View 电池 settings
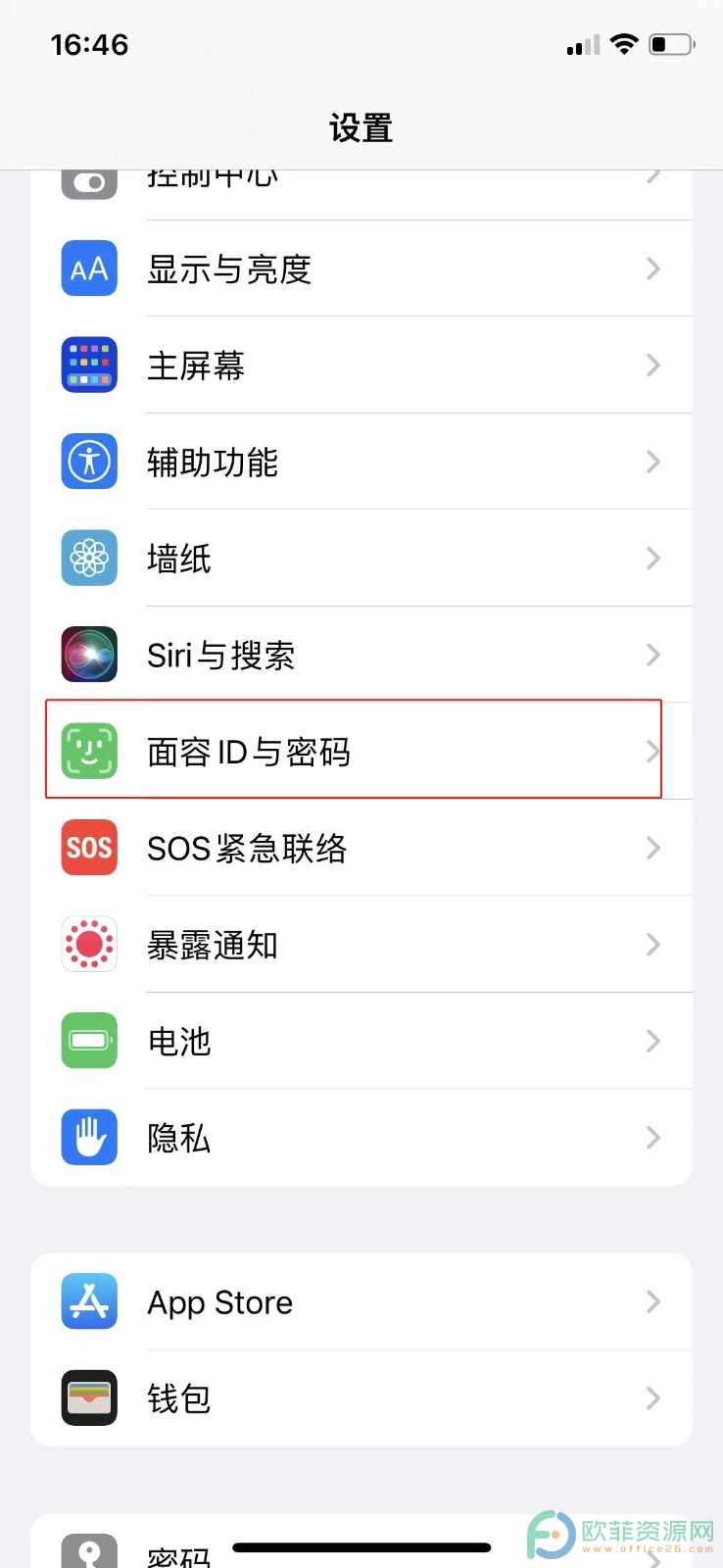 click(x=361, y=1041)
